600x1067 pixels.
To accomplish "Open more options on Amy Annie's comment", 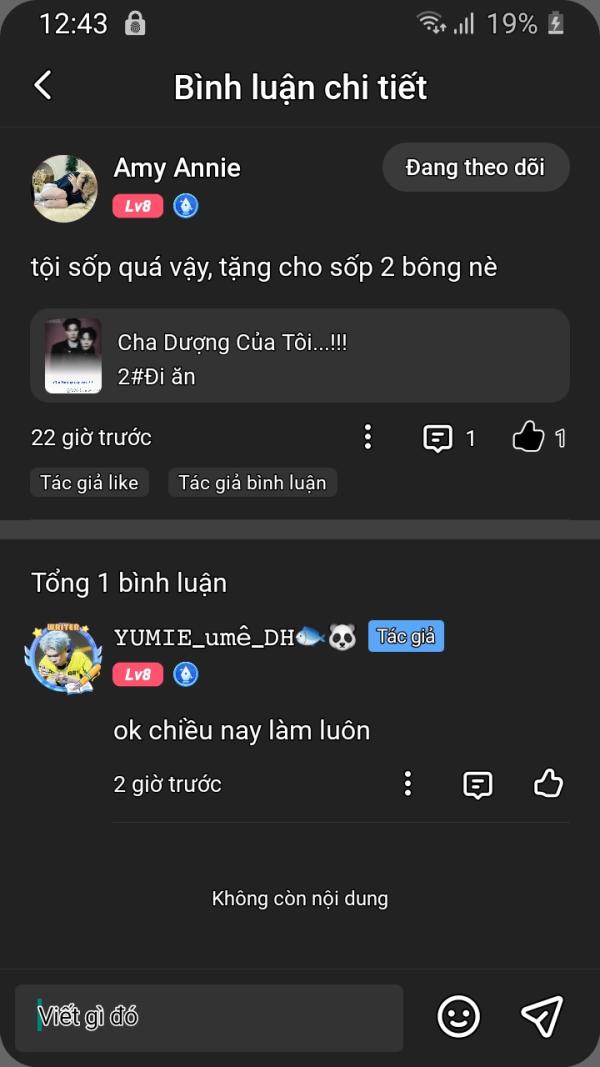I will 368,437.
